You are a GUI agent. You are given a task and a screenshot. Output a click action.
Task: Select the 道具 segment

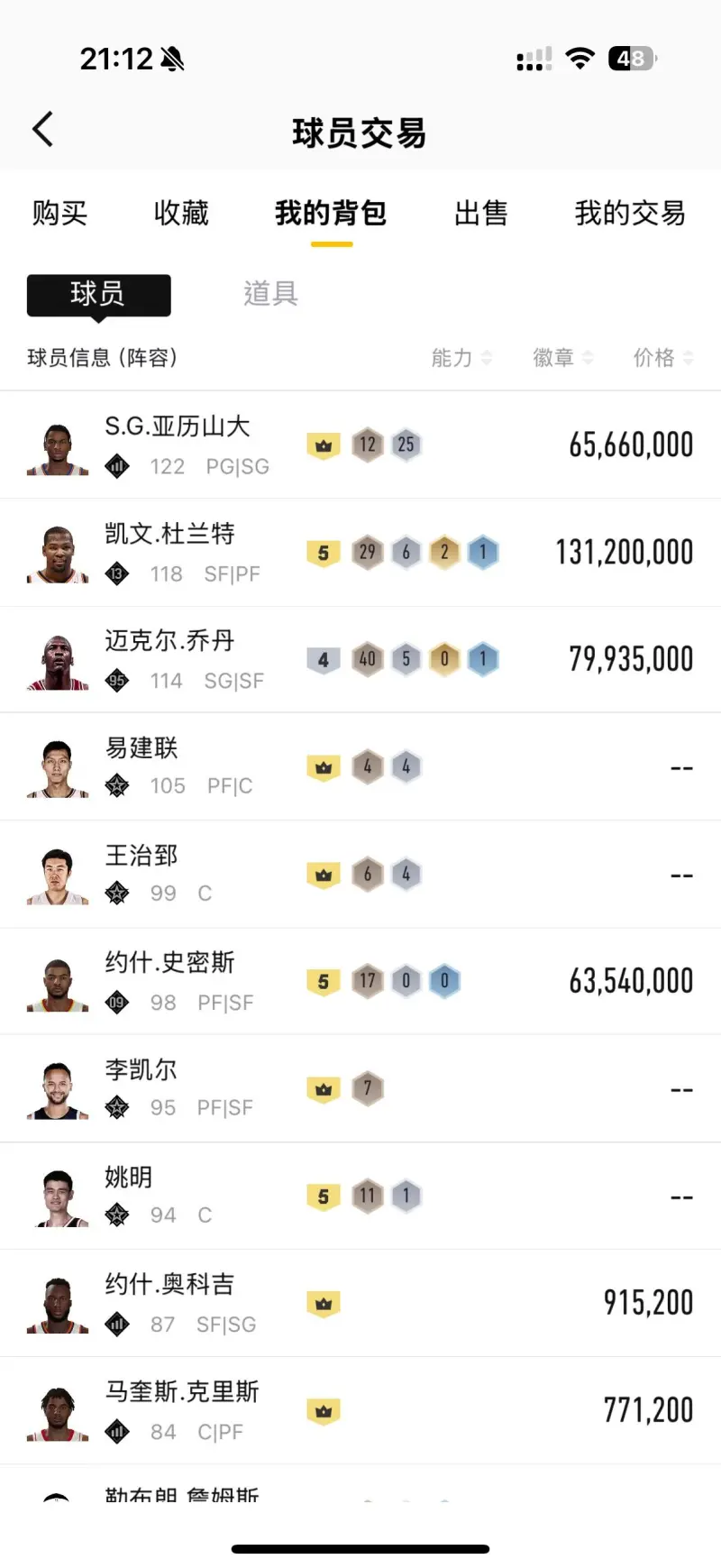[270, 294]
